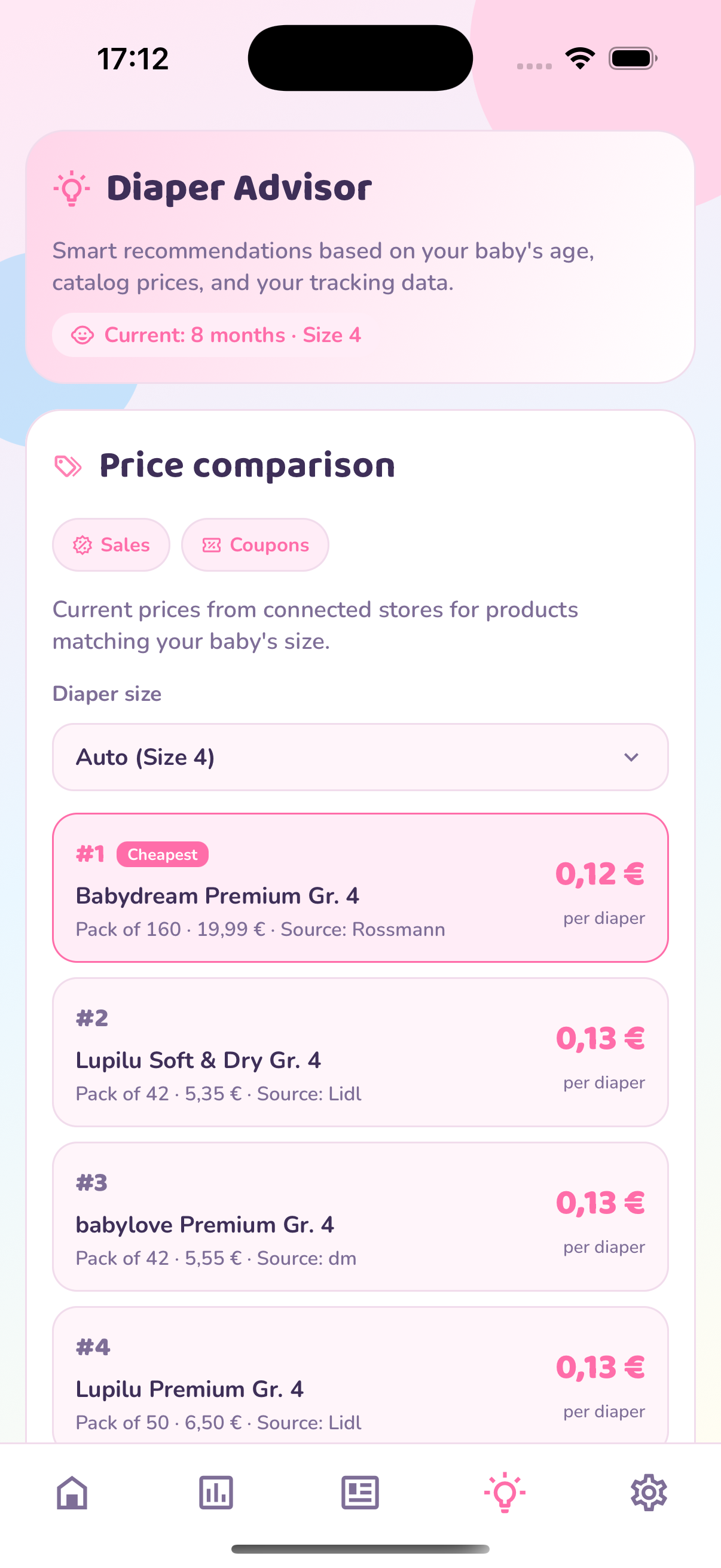This screenshot has height=1568, width=721.
Task: Click the price tag icon beside Price comparison
Action: click(x=69, y=466)
